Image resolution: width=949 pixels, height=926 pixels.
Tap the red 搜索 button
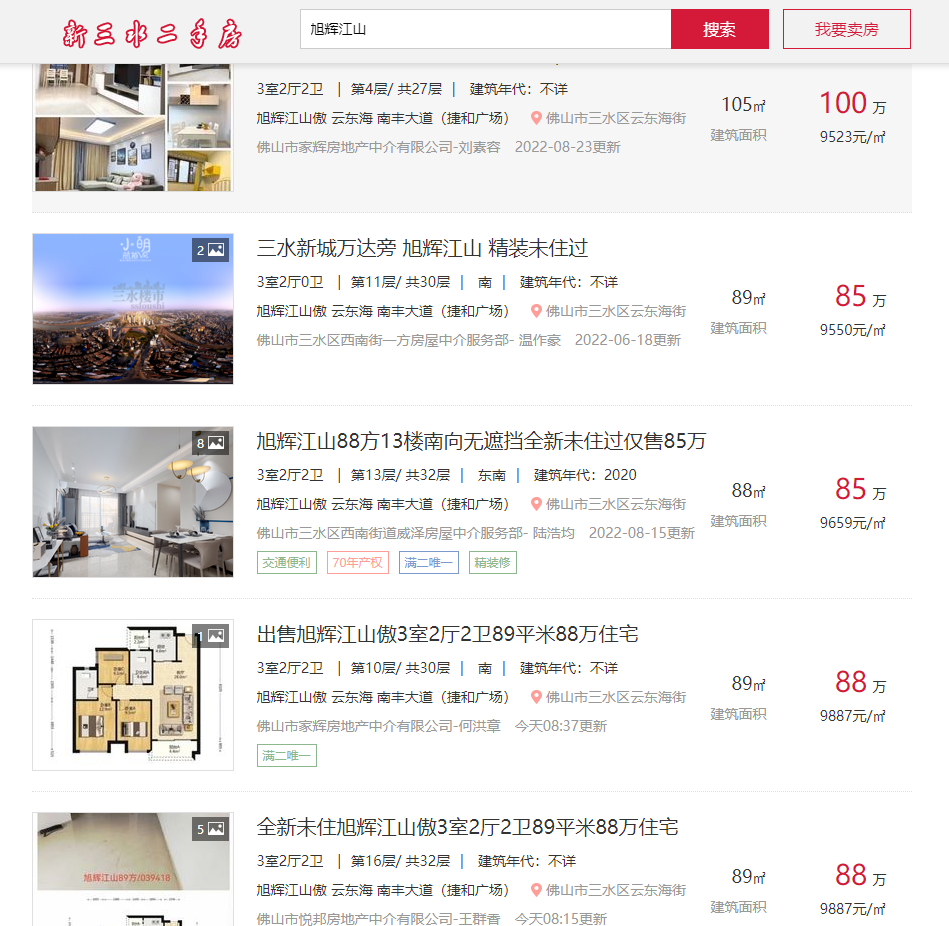(719, 29)
